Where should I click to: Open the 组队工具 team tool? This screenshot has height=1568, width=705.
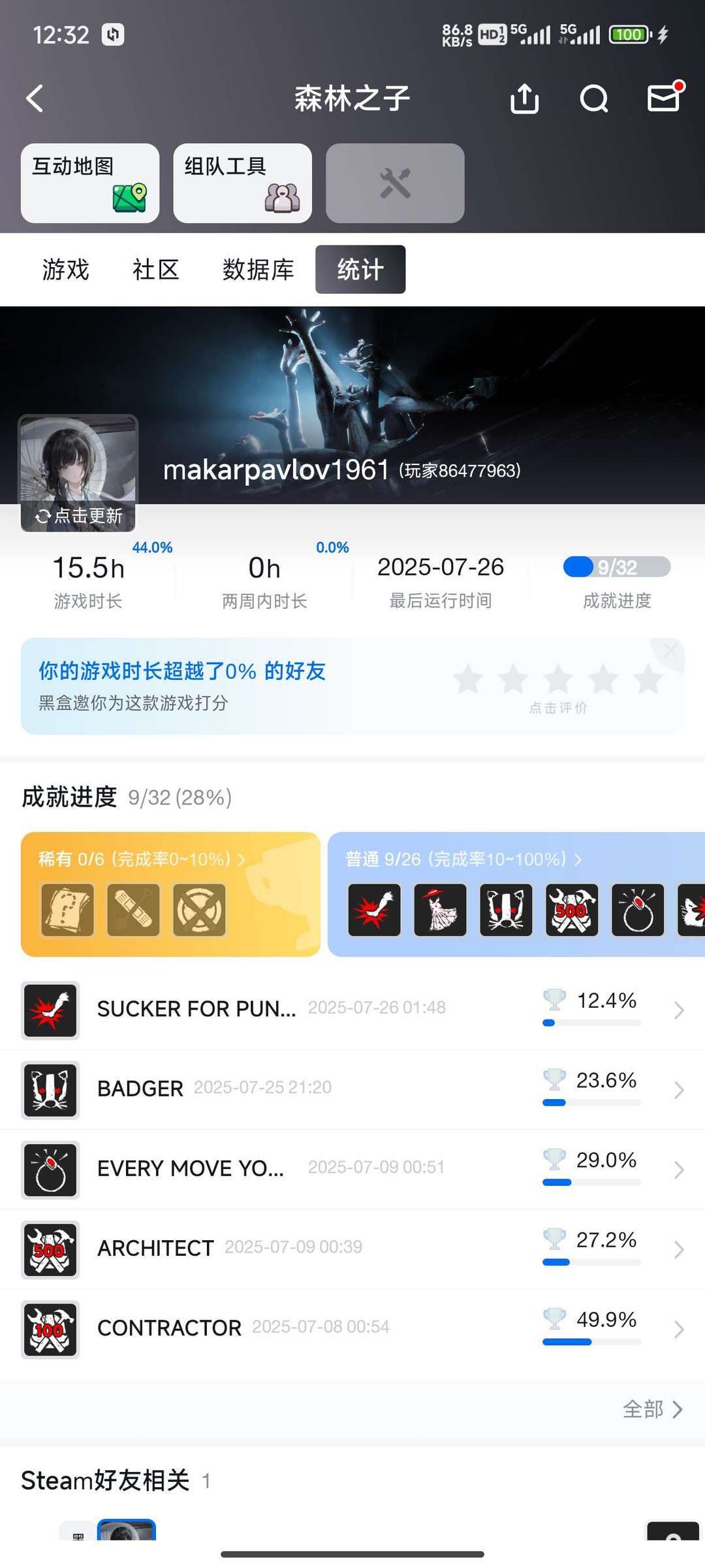click(x=242, y=183)
